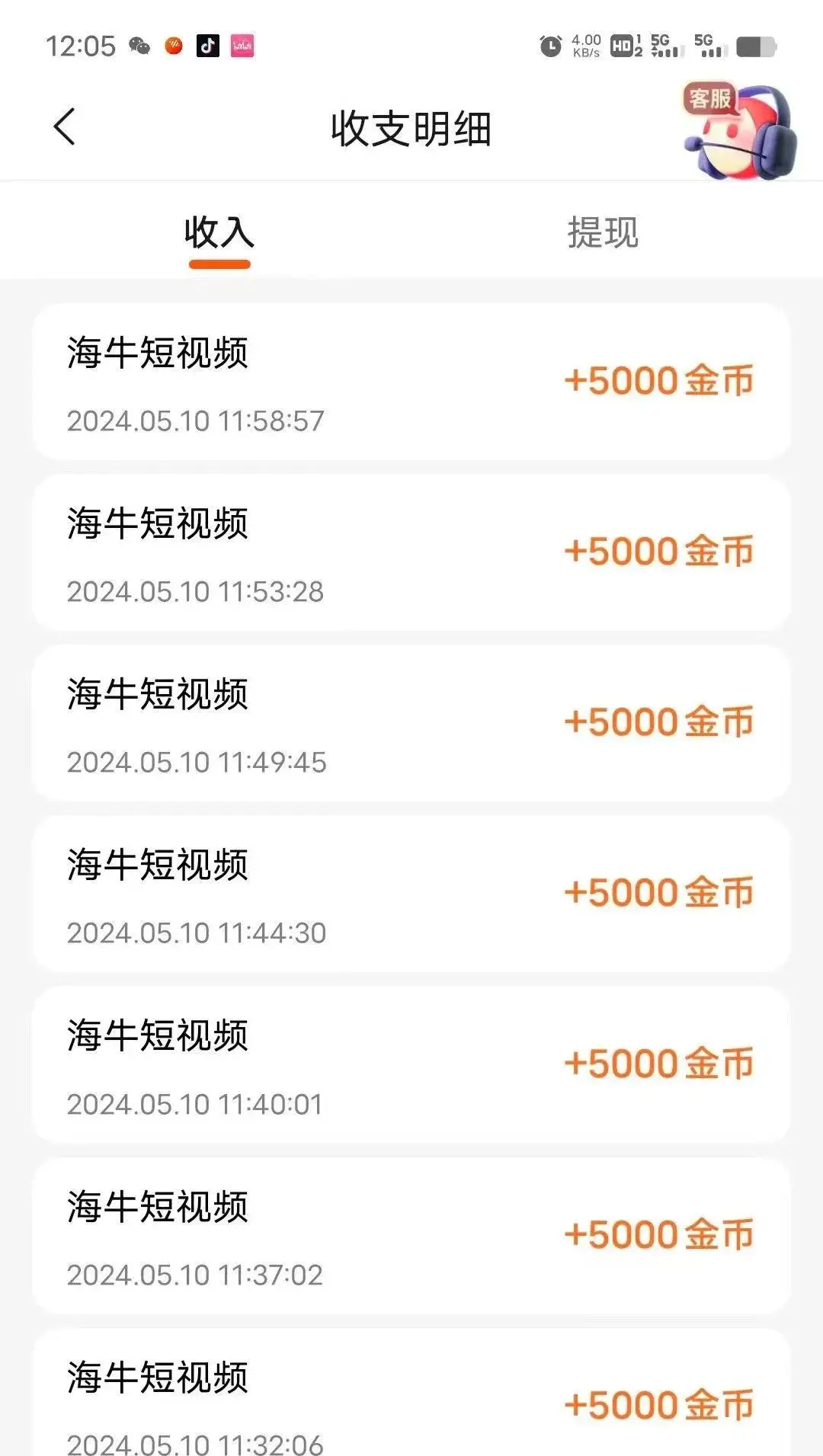Open the Douyin icon in status bar
Screen dimensions: 823x1456
[207, 47]
